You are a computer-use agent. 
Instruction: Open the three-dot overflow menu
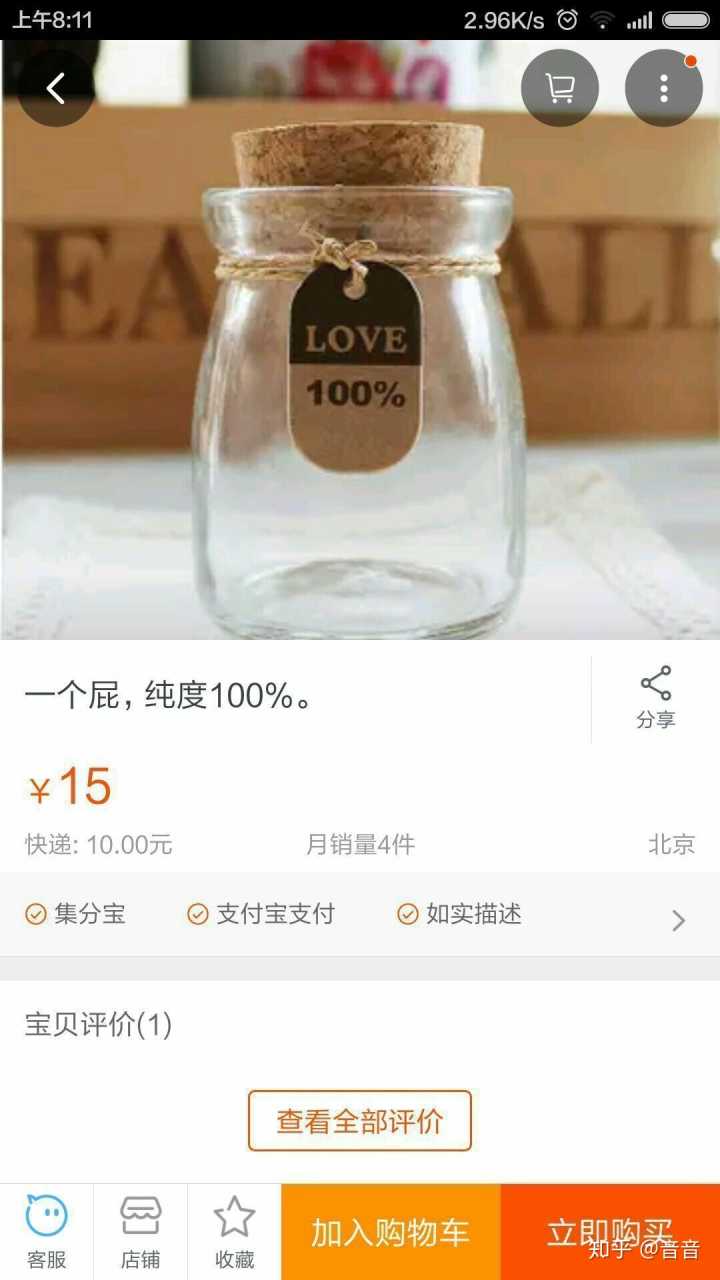pyautogui.click(x=664, y=88)
